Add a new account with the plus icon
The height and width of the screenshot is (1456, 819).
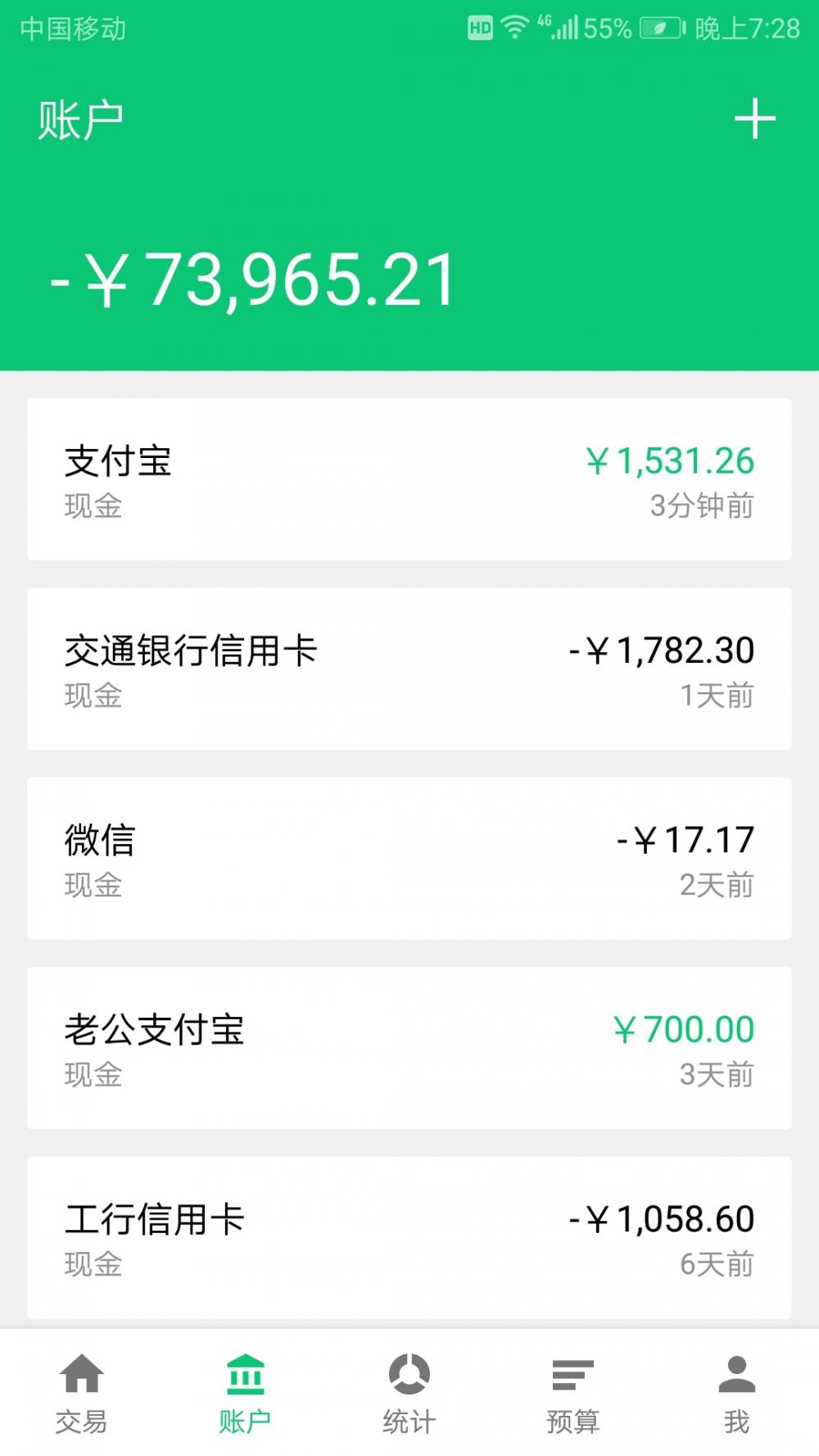click(x=754, y=120)
